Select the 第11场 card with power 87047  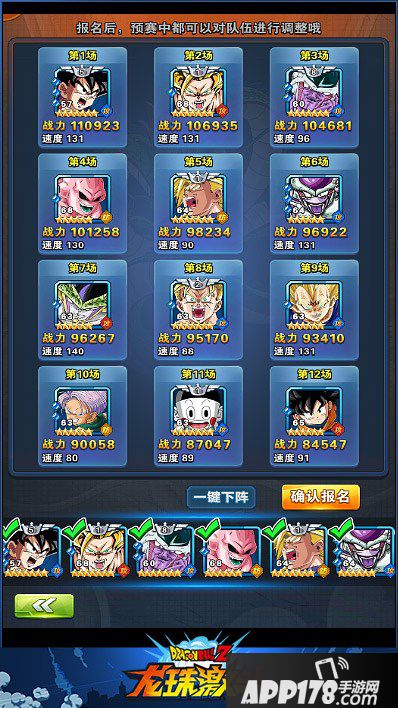(198, 416)
